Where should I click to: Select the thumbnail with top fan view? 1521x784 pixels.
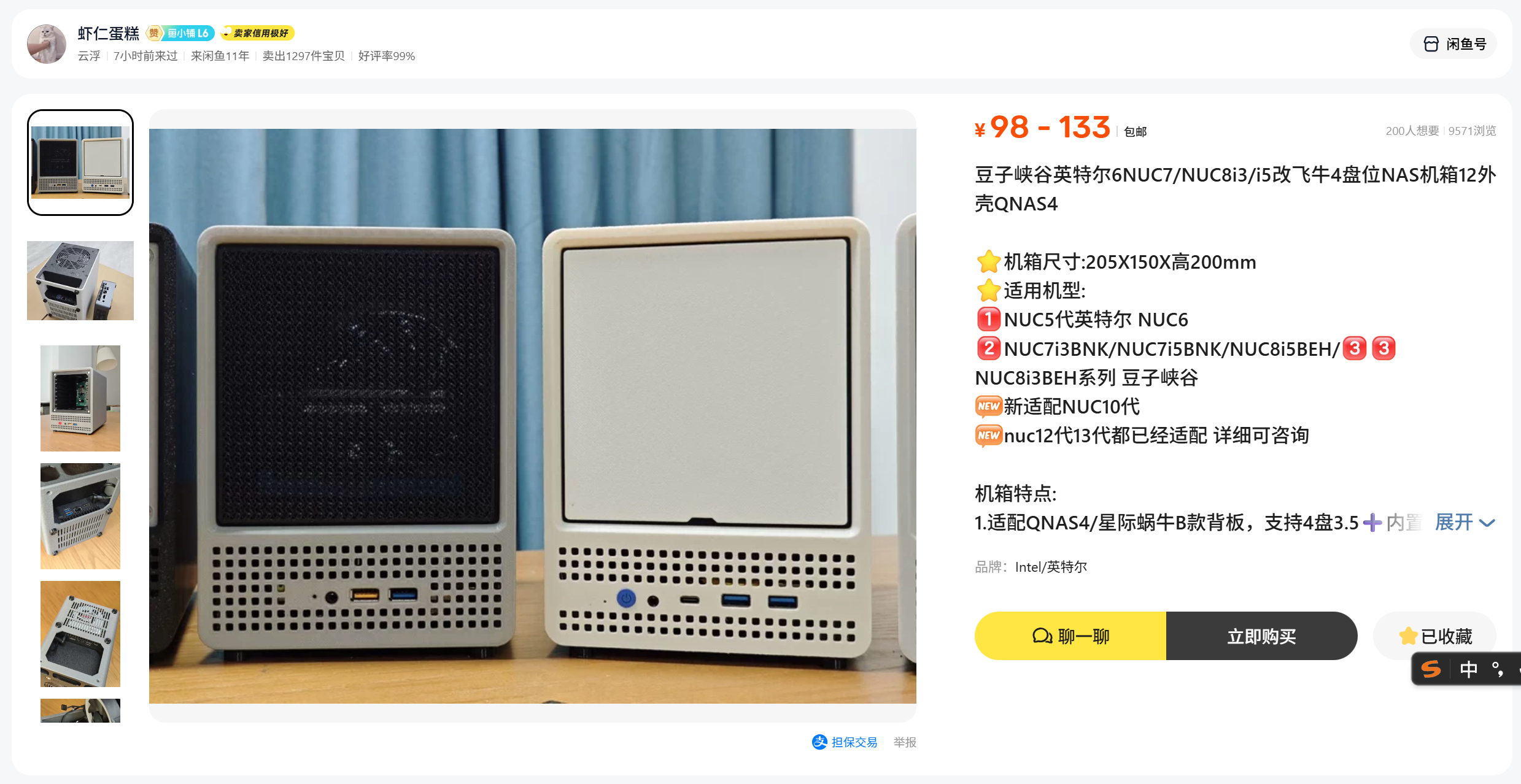(80, 280)
